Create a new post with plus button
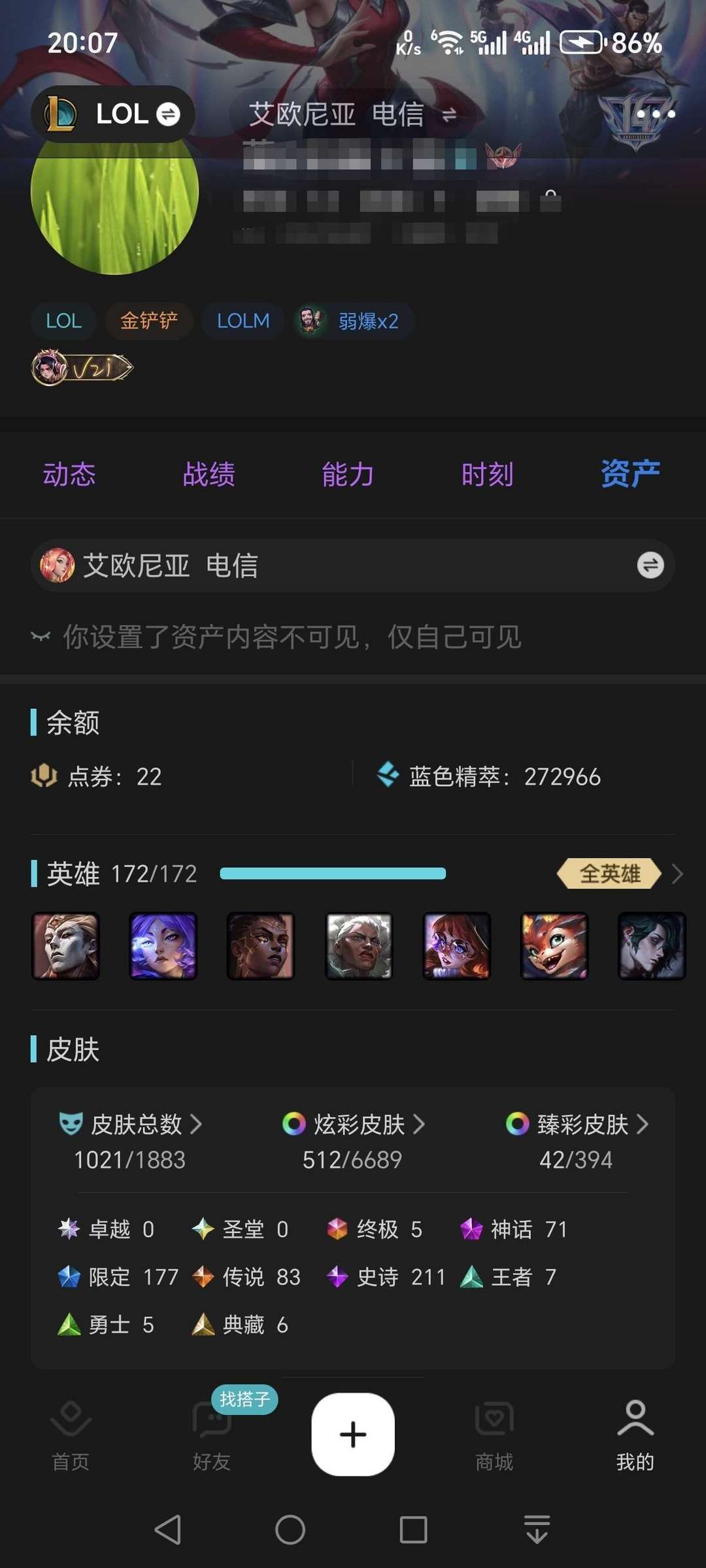 353,1434
